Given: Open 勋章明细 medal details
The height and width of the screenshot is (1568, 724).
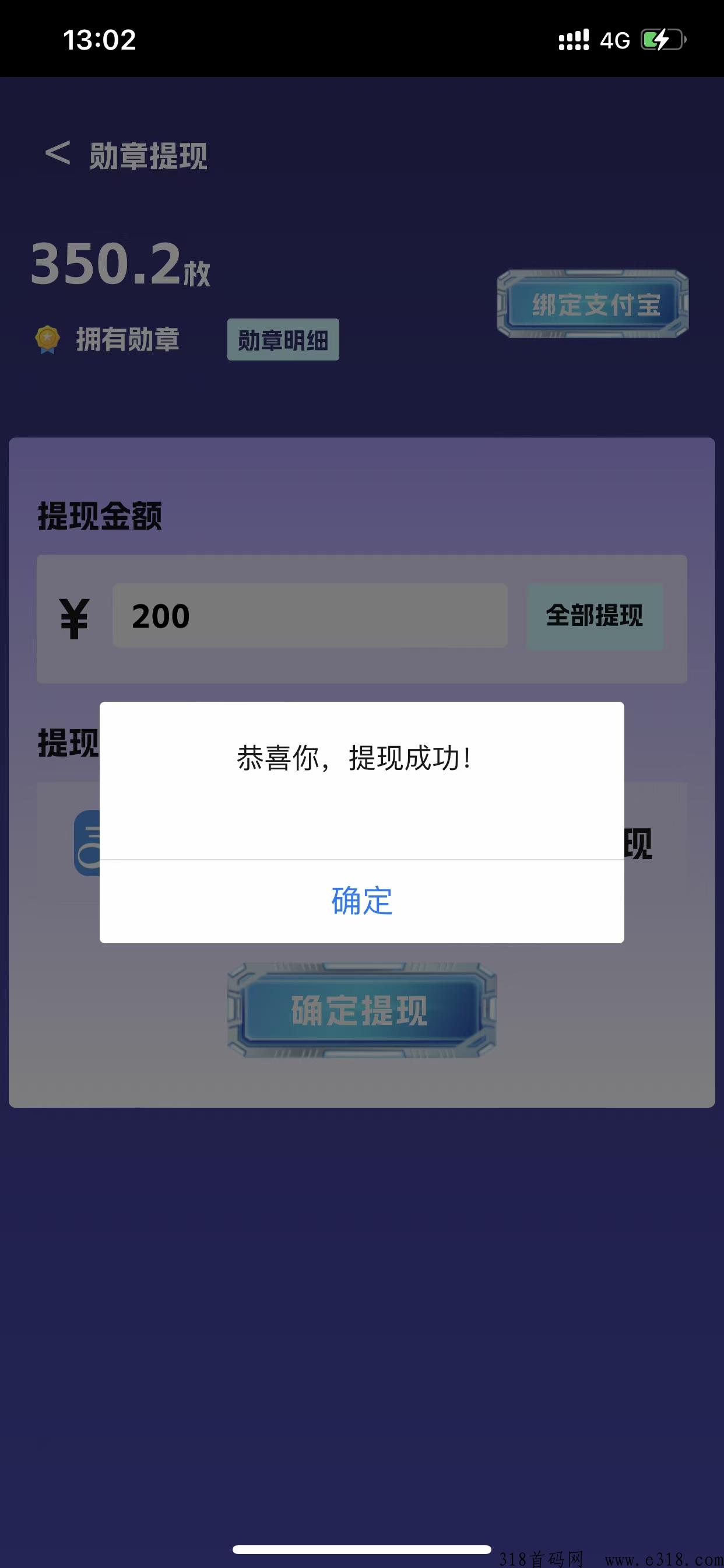Looking at the screenshot, I should [x=283, y=339].
